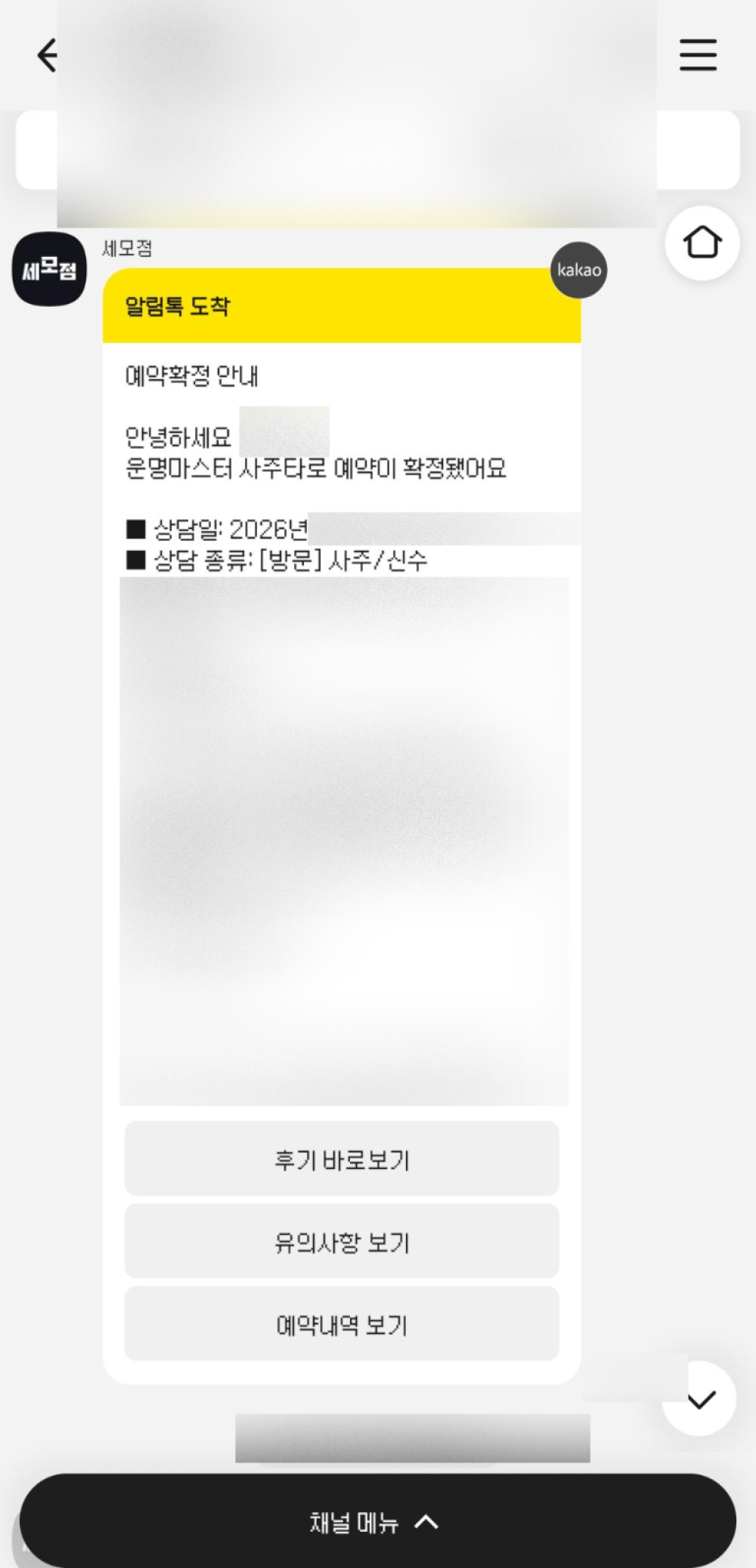Tap the down chevron floating button
Screen dimensions: 756x1568
pos(700,1399)
